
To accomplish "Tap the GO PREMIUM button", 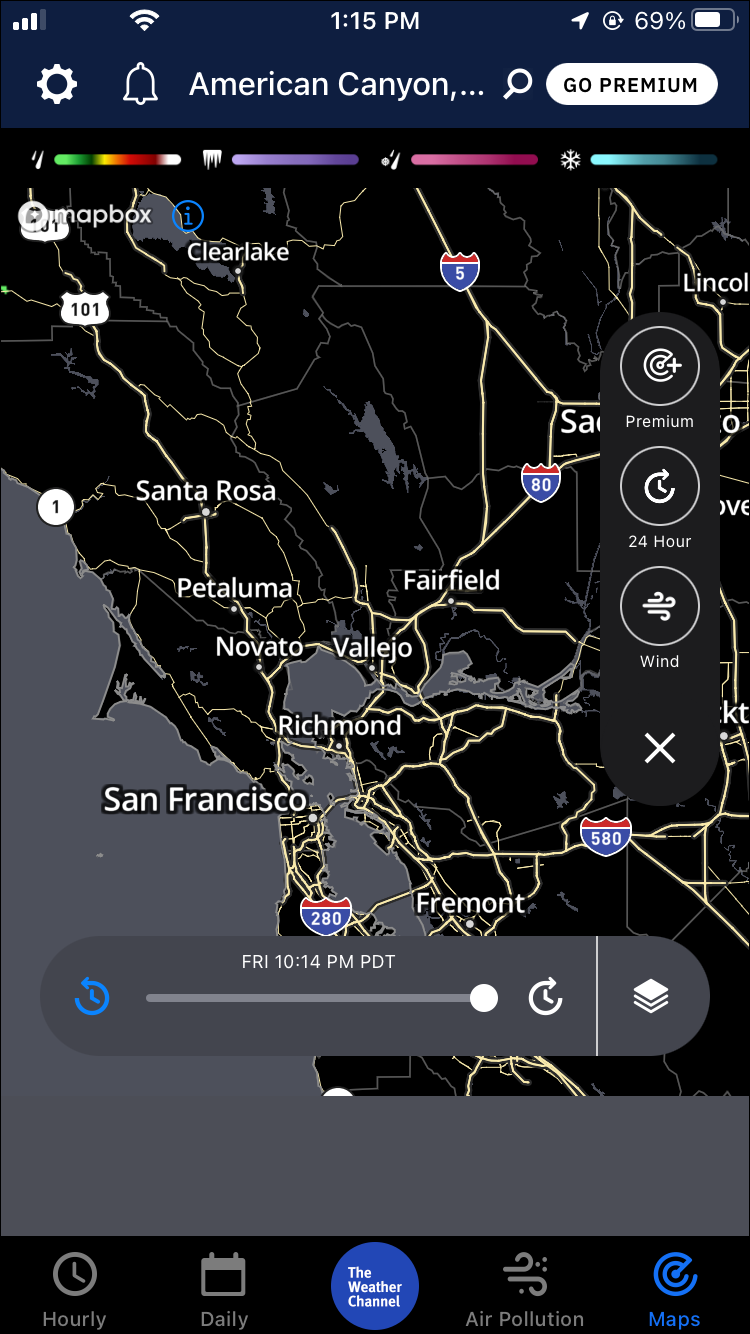I will pos(631,85).
